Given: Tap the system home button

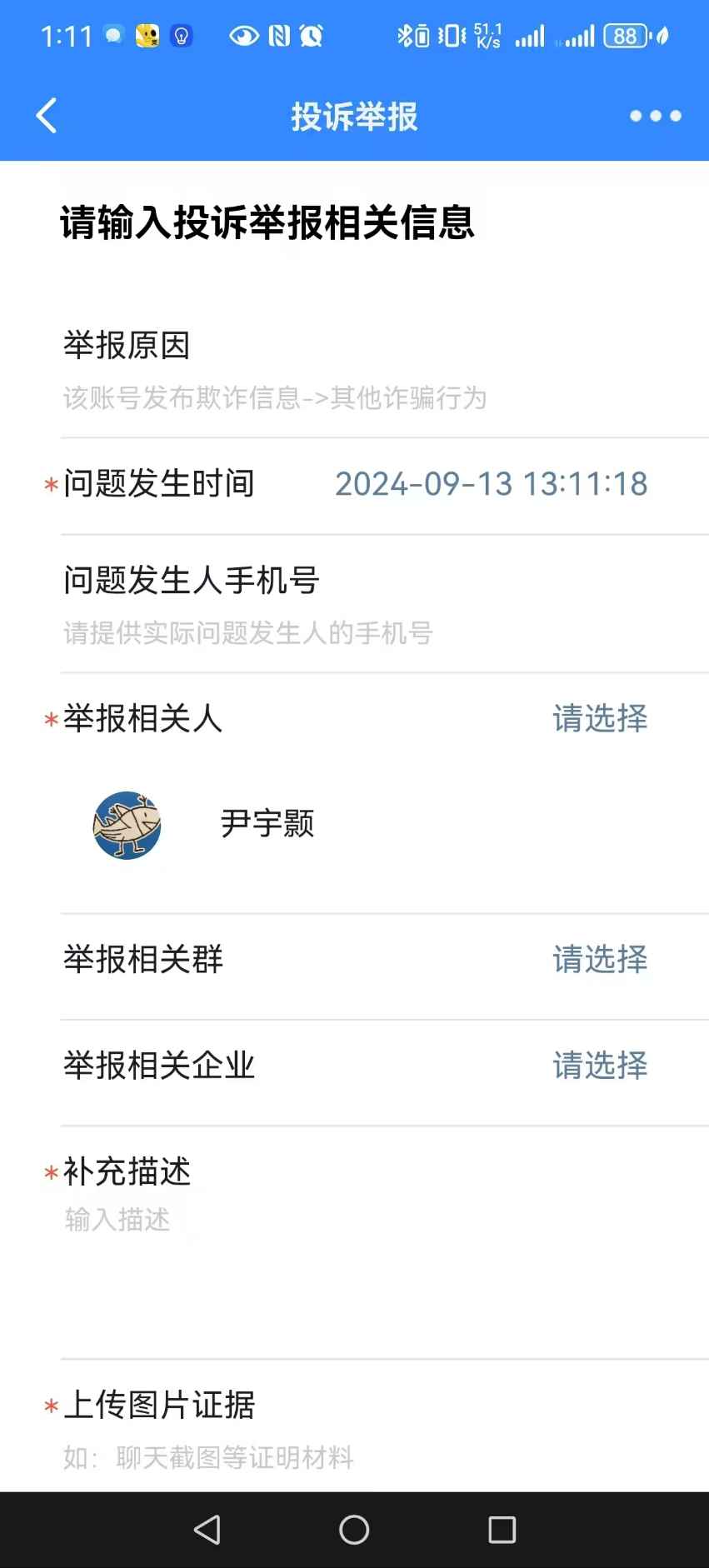Looking at the screenshot, I should tap(354, 1530).
